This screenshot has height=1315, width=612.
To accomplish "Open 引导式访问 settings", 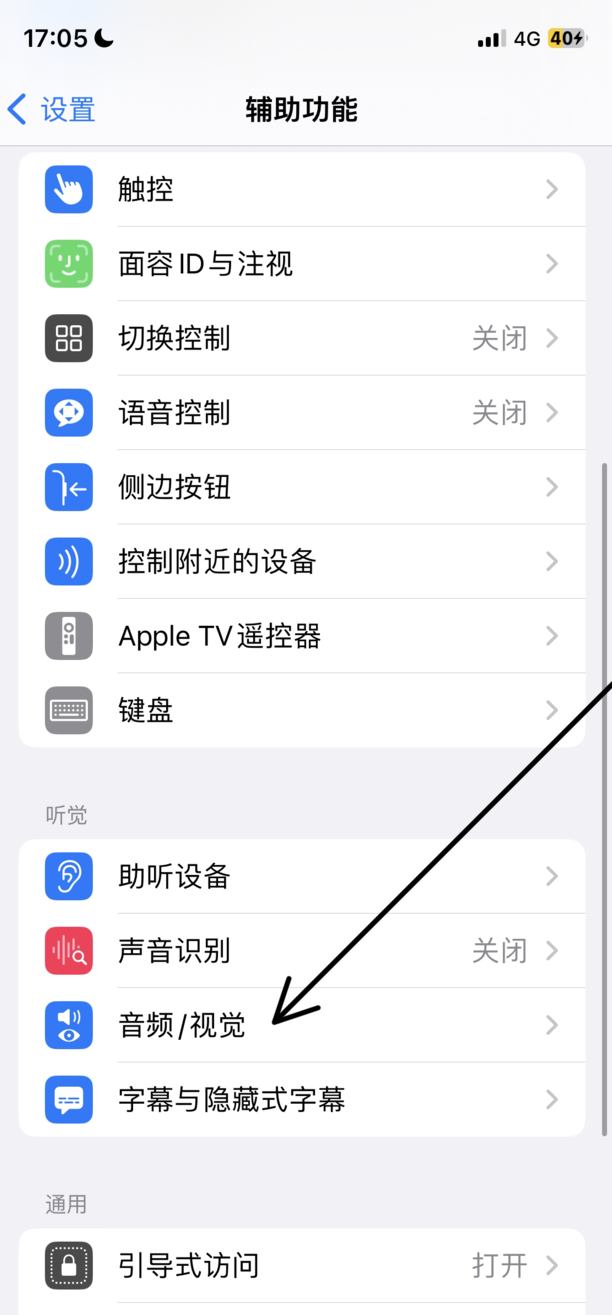I will (300, 1266).
